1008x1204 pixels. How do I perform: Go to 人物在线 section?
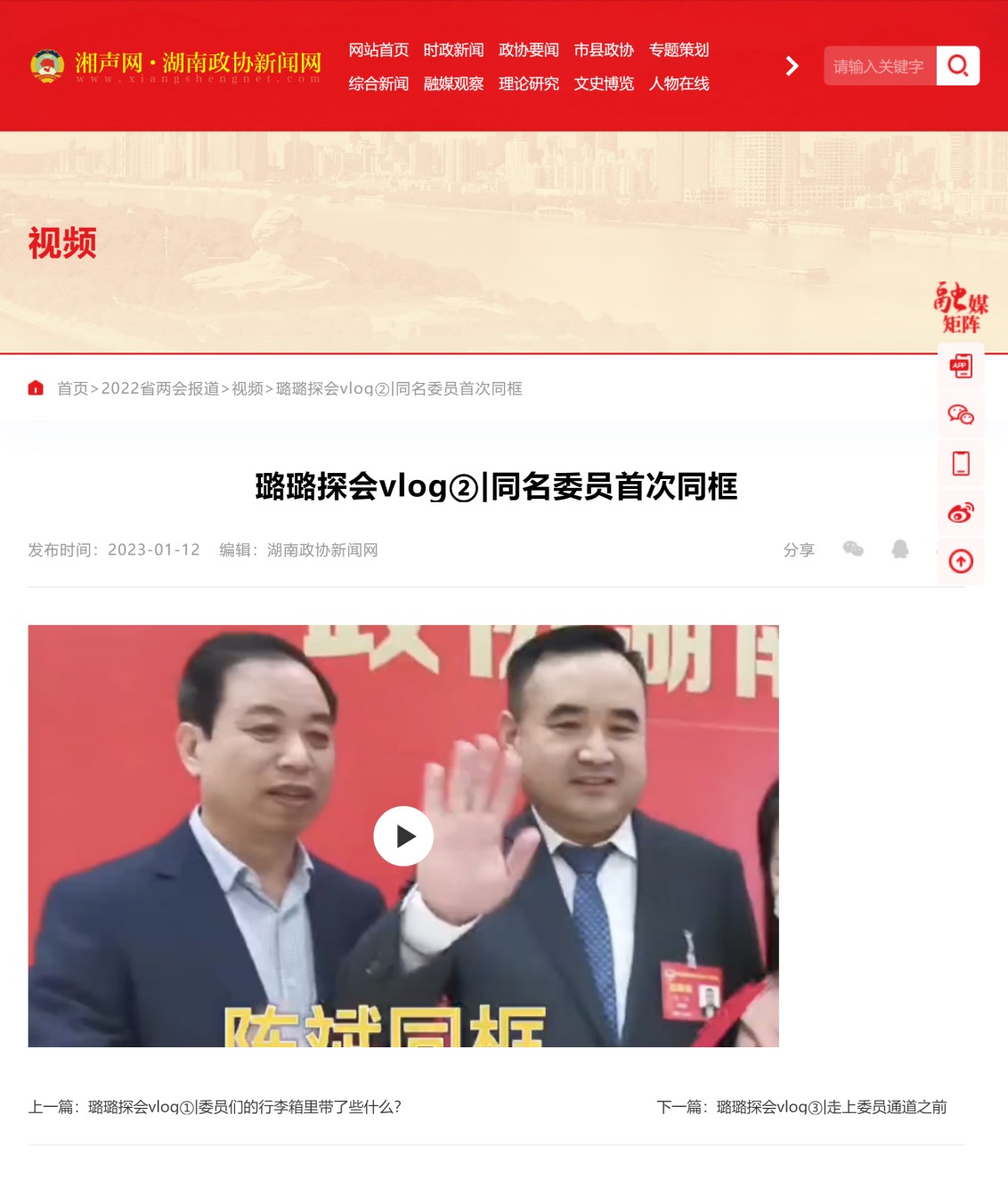coord(679,84)
